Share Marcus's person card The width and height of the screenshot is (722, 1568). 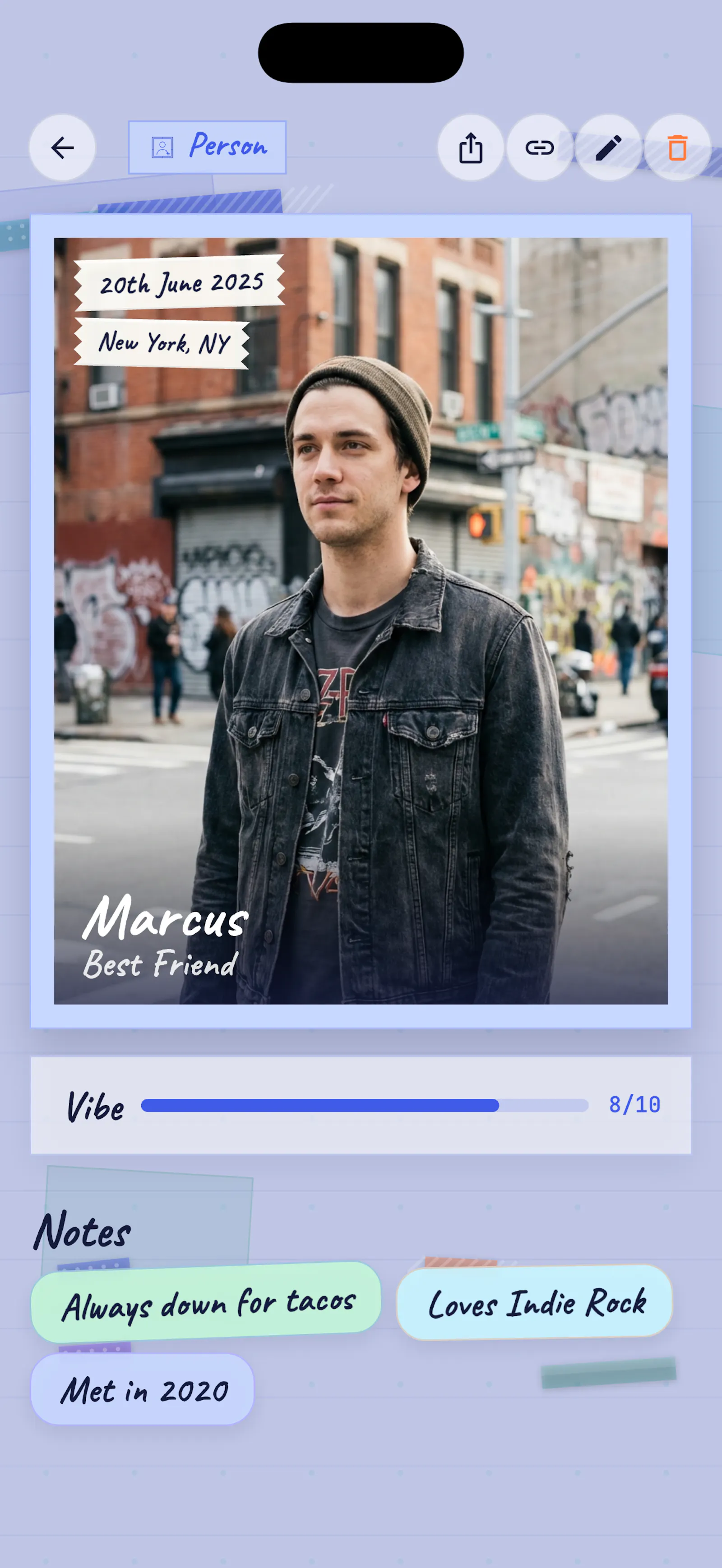coord(471,148)
